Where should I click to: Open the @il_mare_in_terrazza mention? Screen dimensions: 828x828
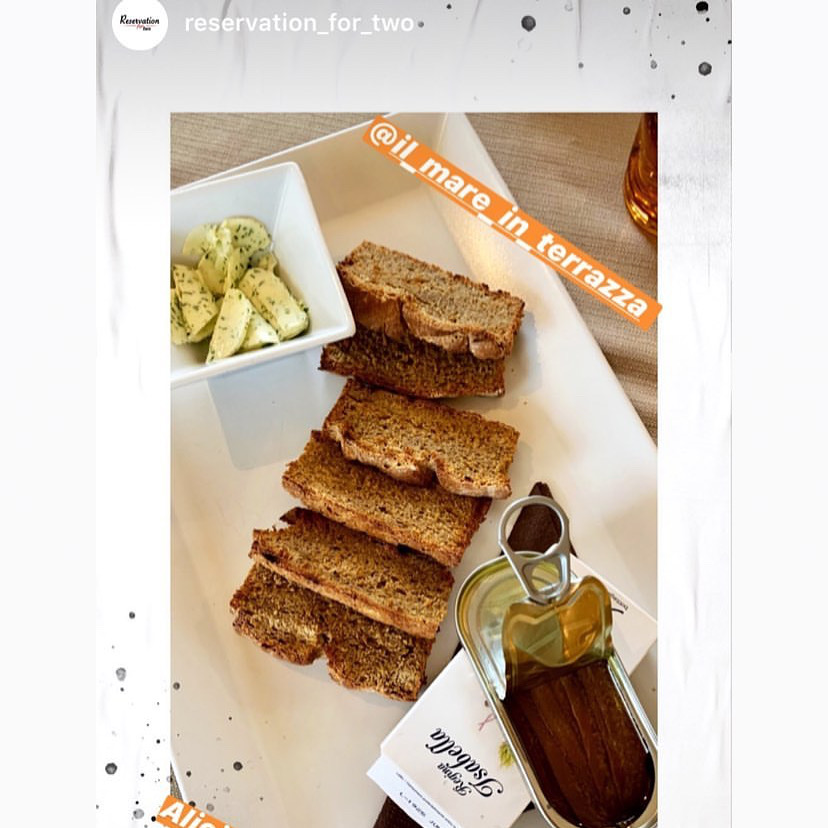point(512,222)
